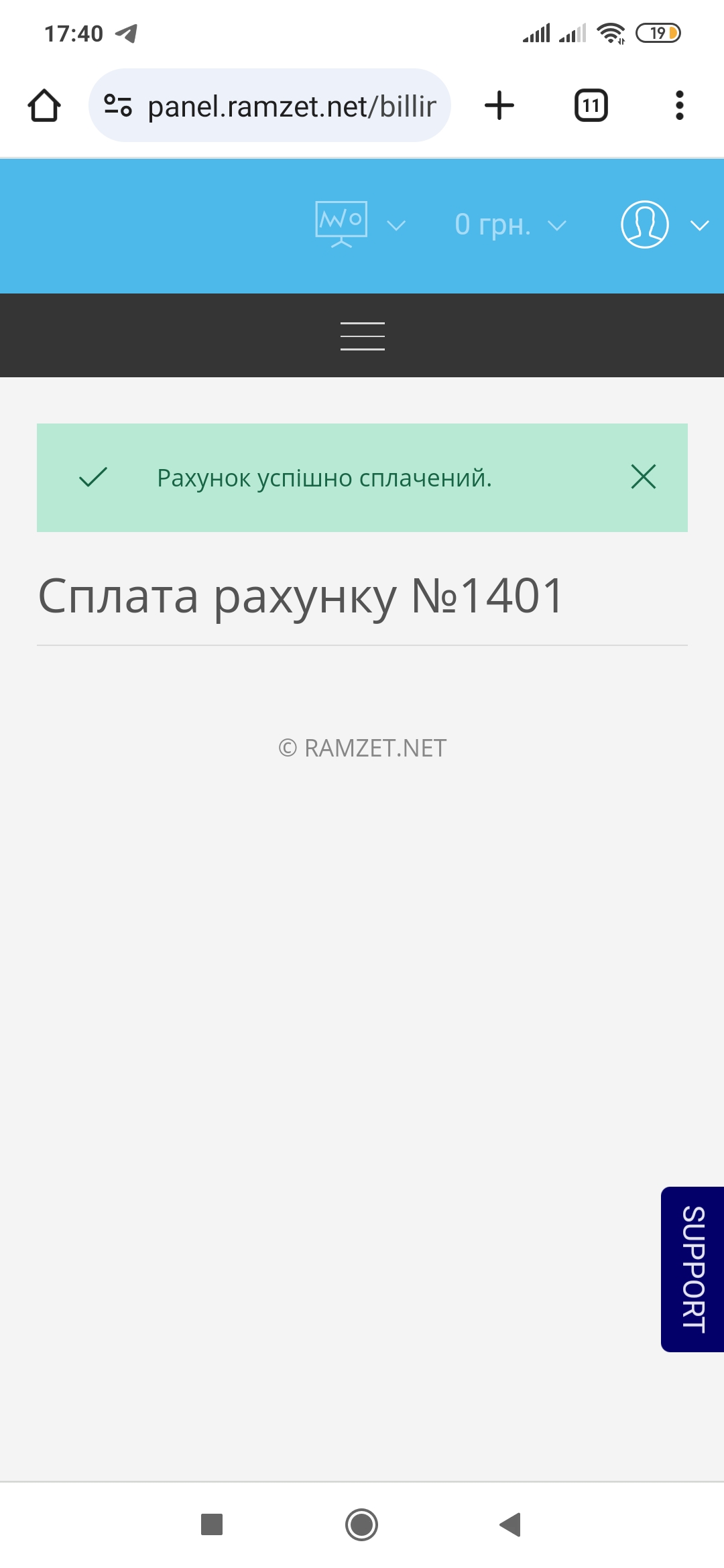The width and height of the screenshot is (724, 1568).
Task: Open the browser overflow menu
Action: click(679, 106)
